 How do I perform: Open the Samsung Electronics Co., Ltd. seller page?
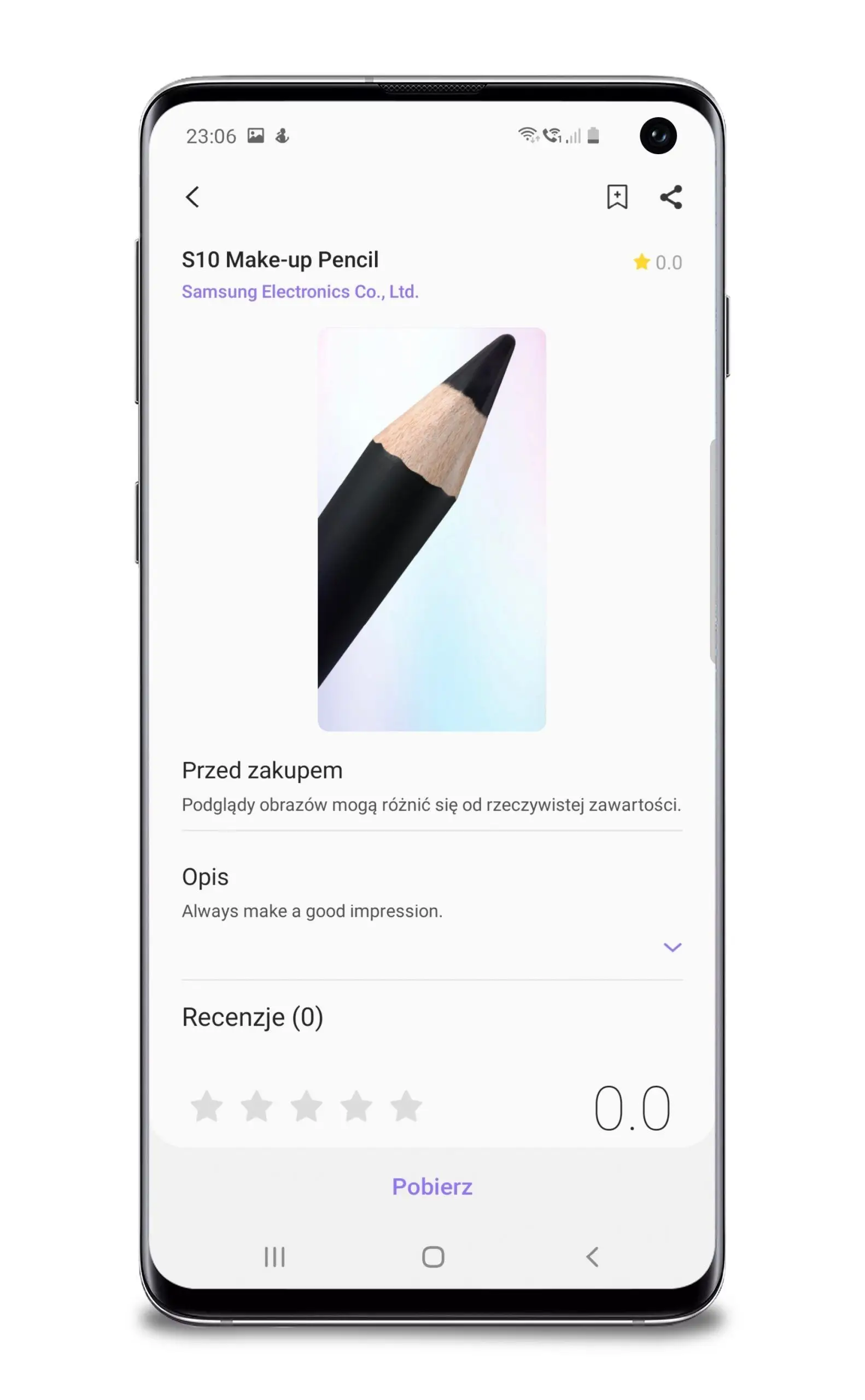(300, 292)
